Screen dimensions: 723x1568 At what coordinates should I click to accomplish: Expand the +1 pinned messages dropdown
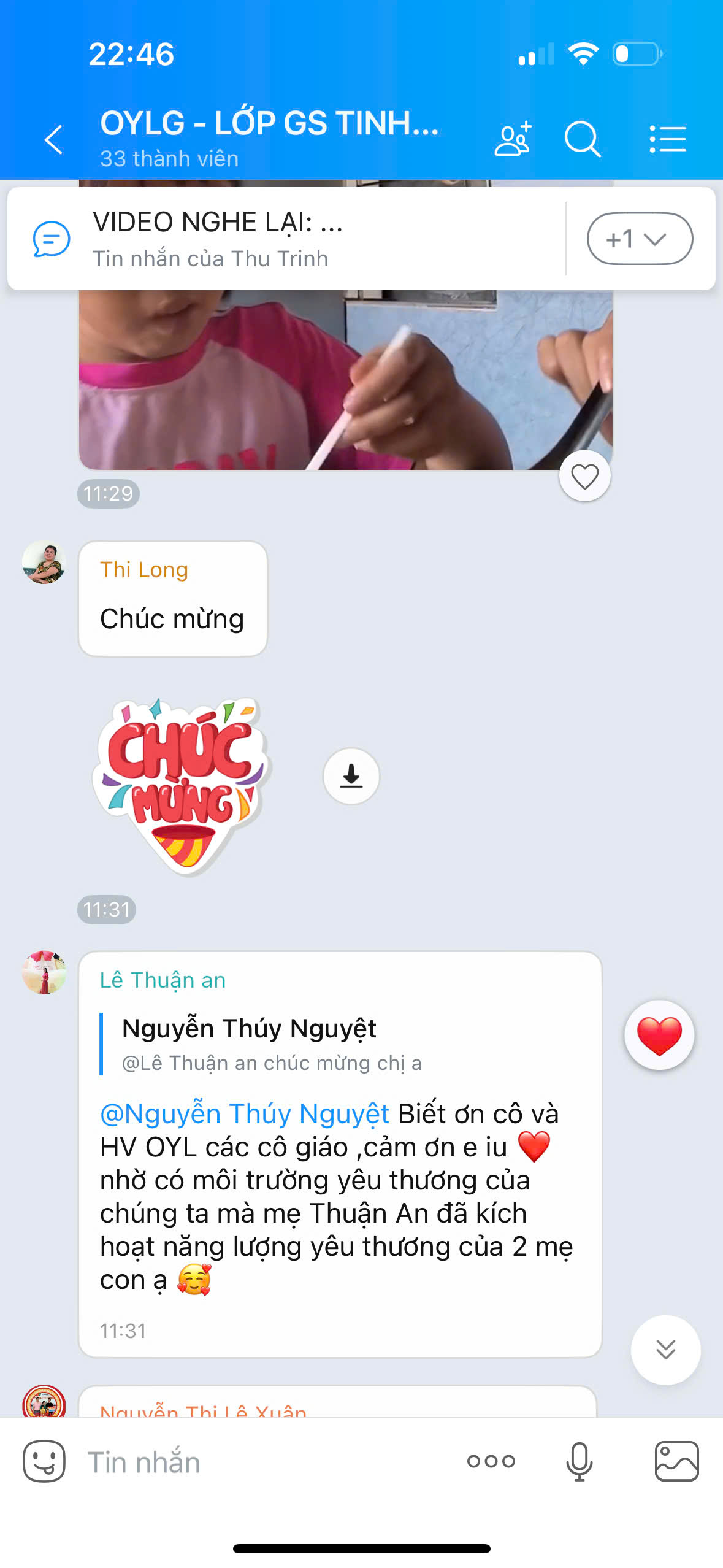tap(640, 239)
